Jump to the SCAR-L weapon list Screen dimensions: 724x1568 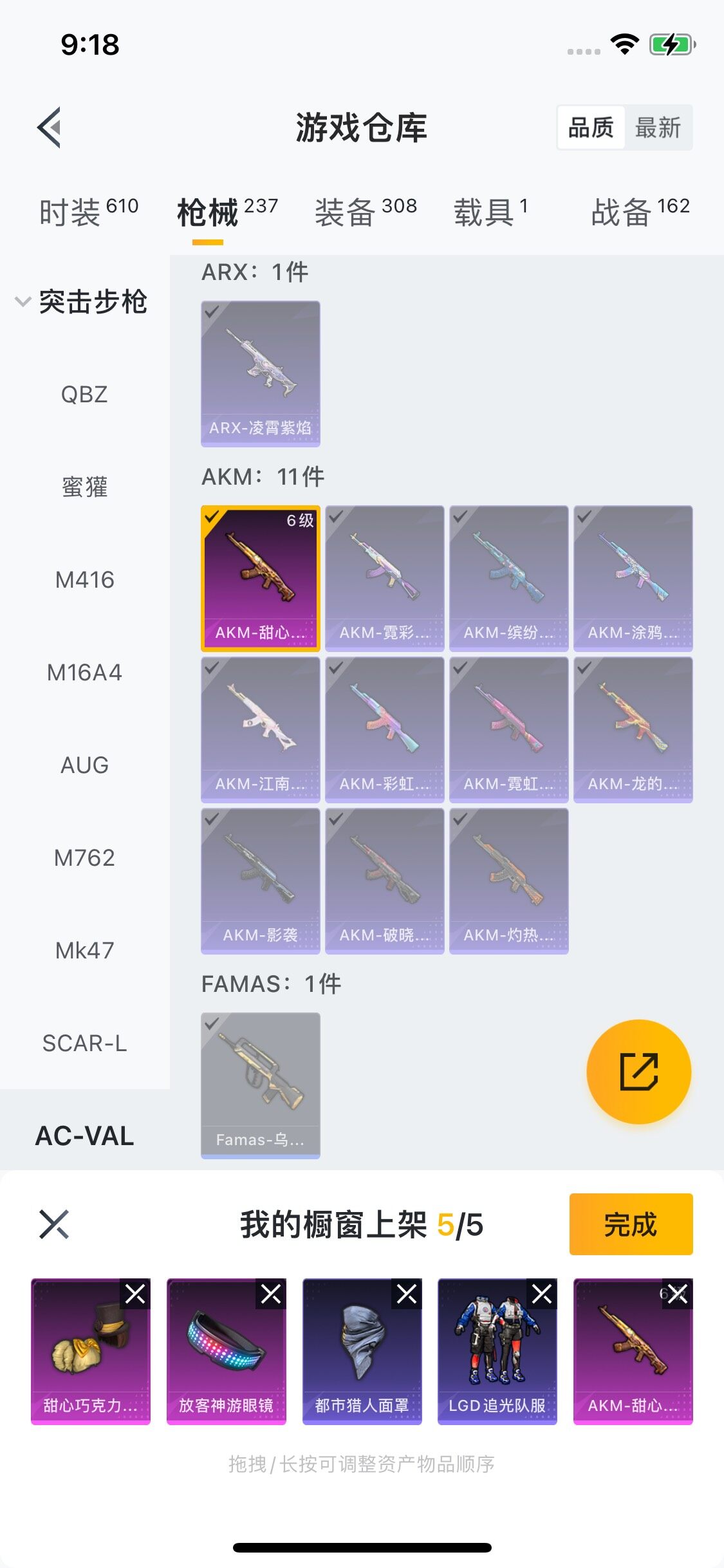point(84,1043)
